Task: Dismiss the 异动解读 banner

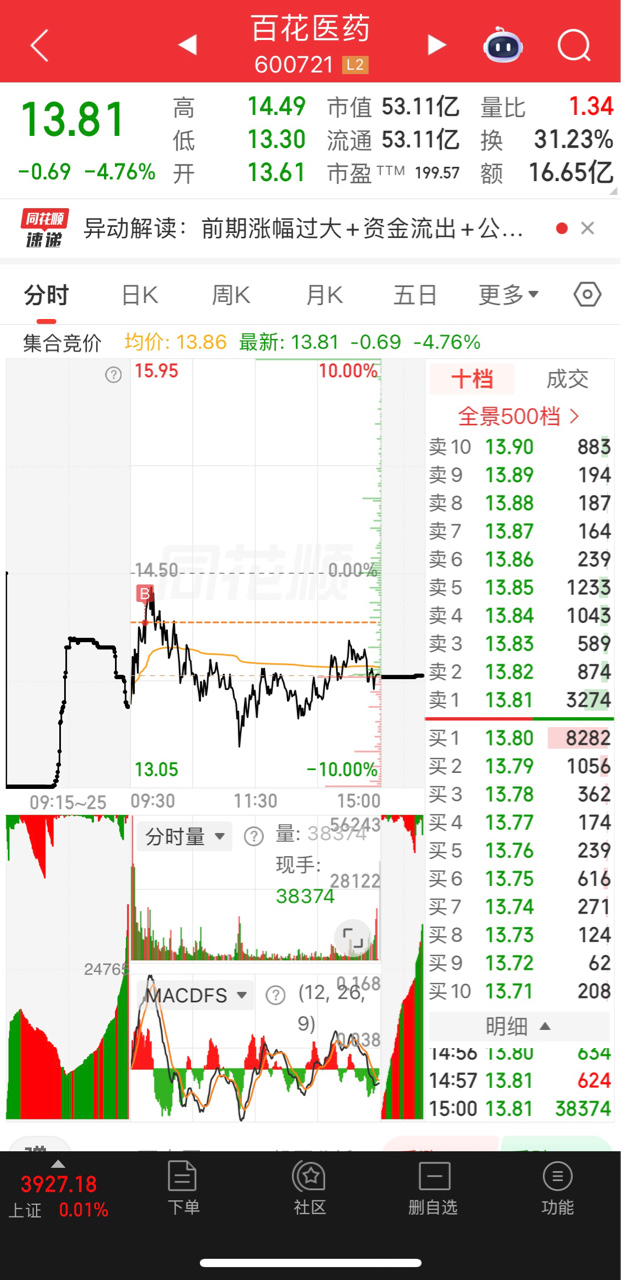Action: coord(587,228)
